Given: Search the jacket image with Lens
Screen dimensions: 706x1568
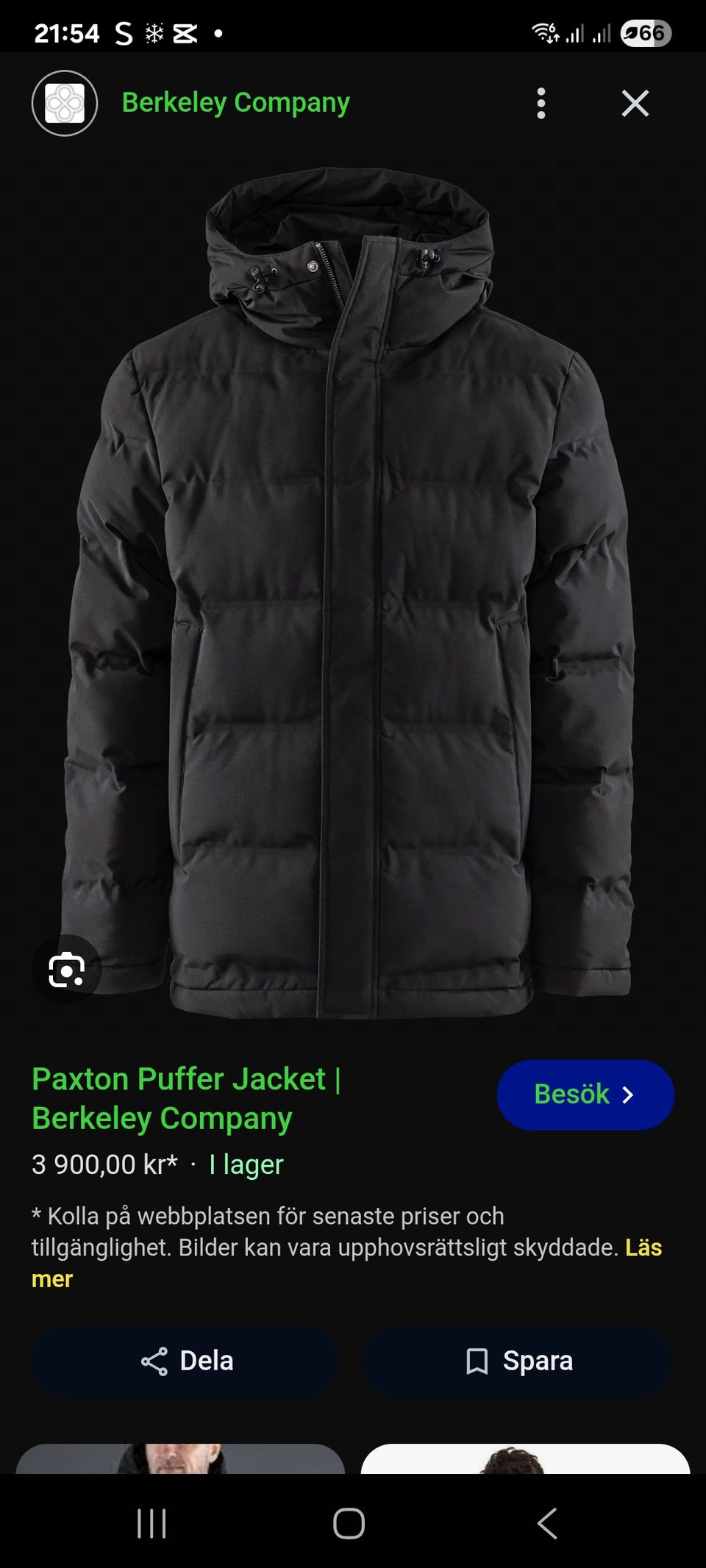Looking at the screenshot, I should point(66,970).
